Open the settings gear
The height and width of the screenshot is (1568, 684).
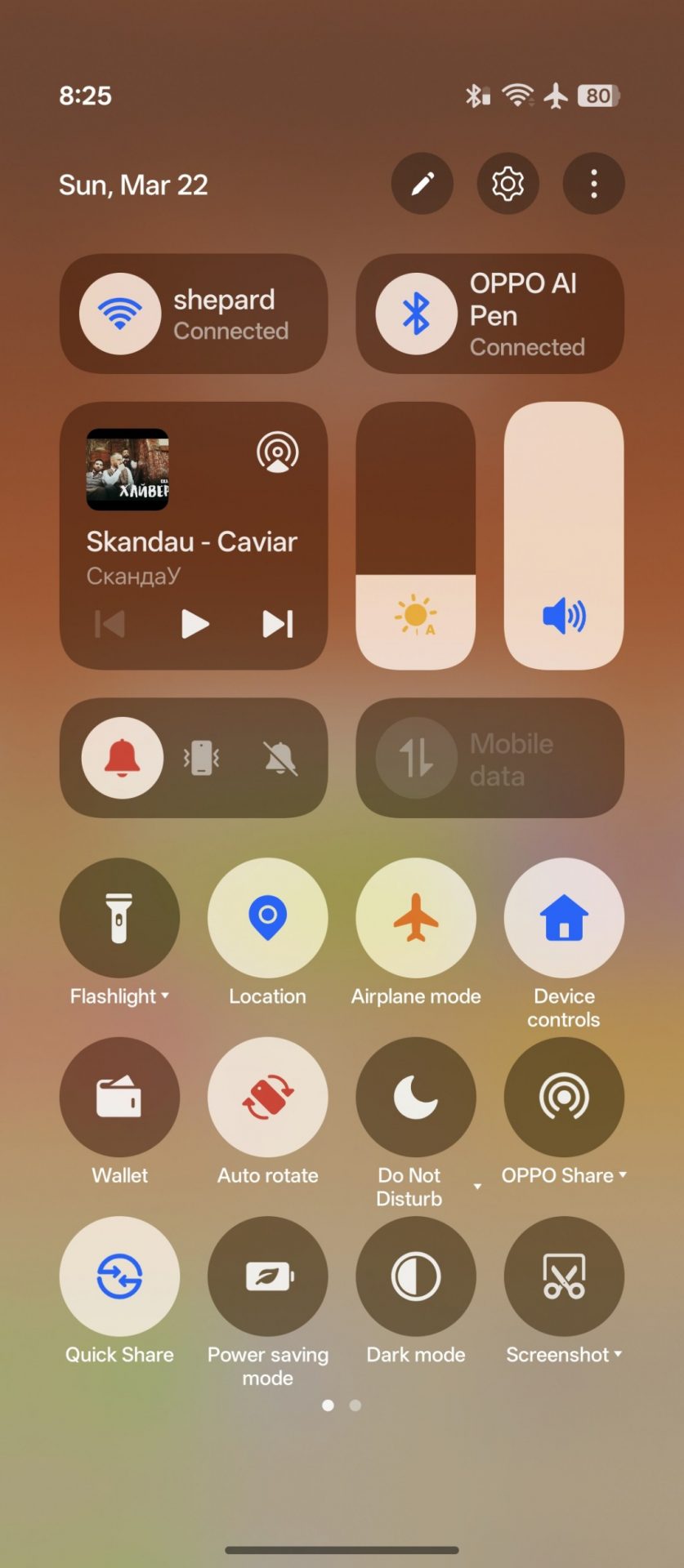507,184
